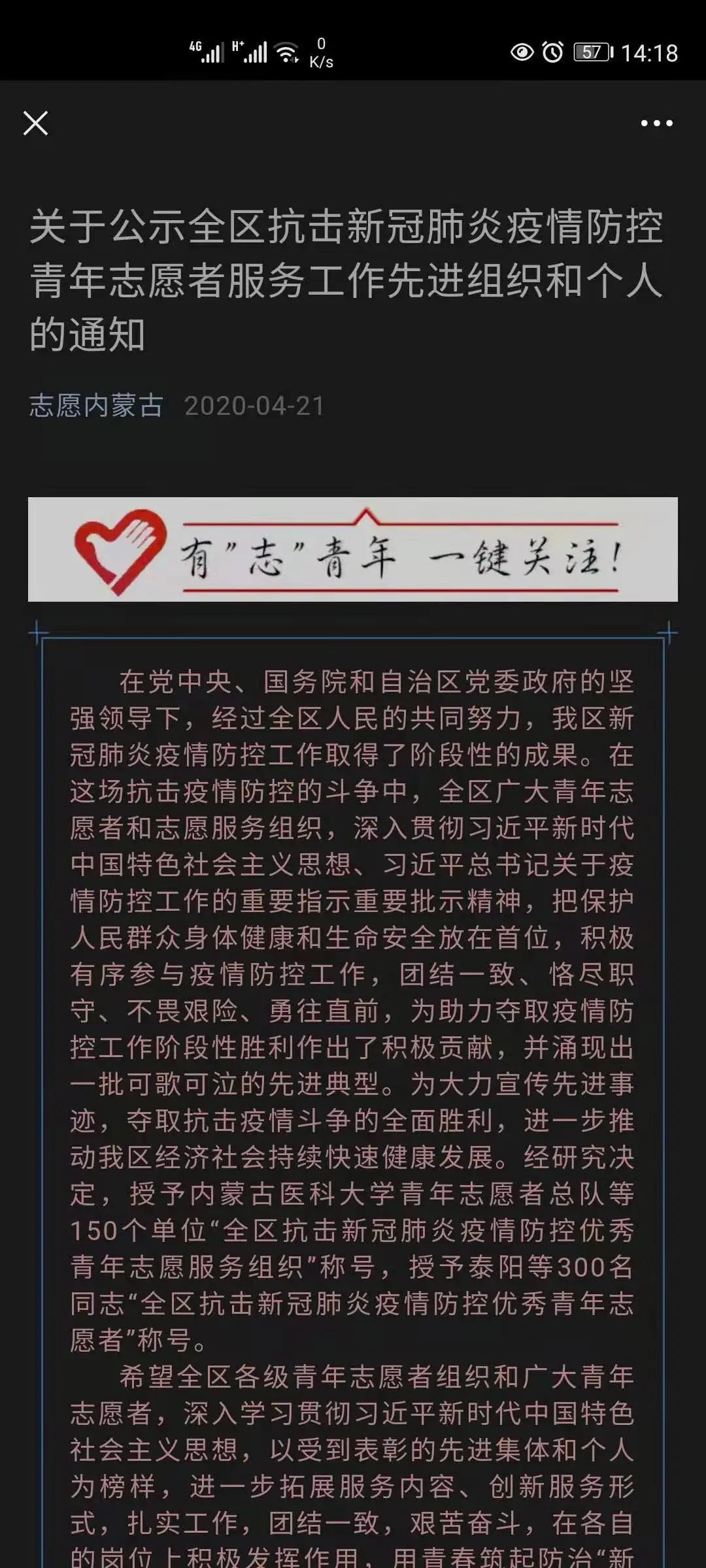706x1568 pixels.
Task: Tap the 一键关注 follow banner
Action: pos(352,549)
